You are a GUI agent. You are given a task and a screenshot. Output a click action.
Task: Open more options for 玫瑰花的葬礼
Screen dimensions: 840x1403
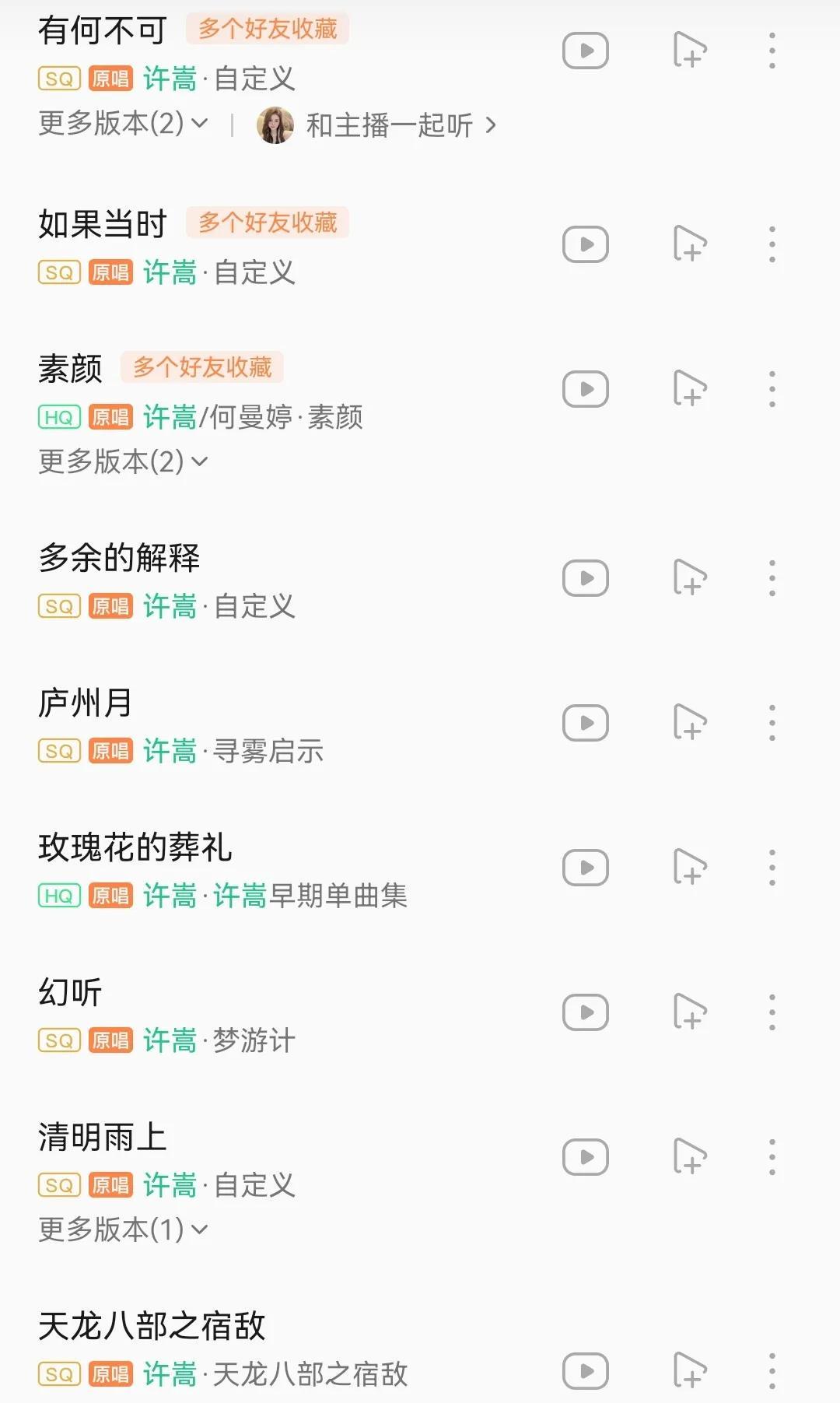(772, 868)
